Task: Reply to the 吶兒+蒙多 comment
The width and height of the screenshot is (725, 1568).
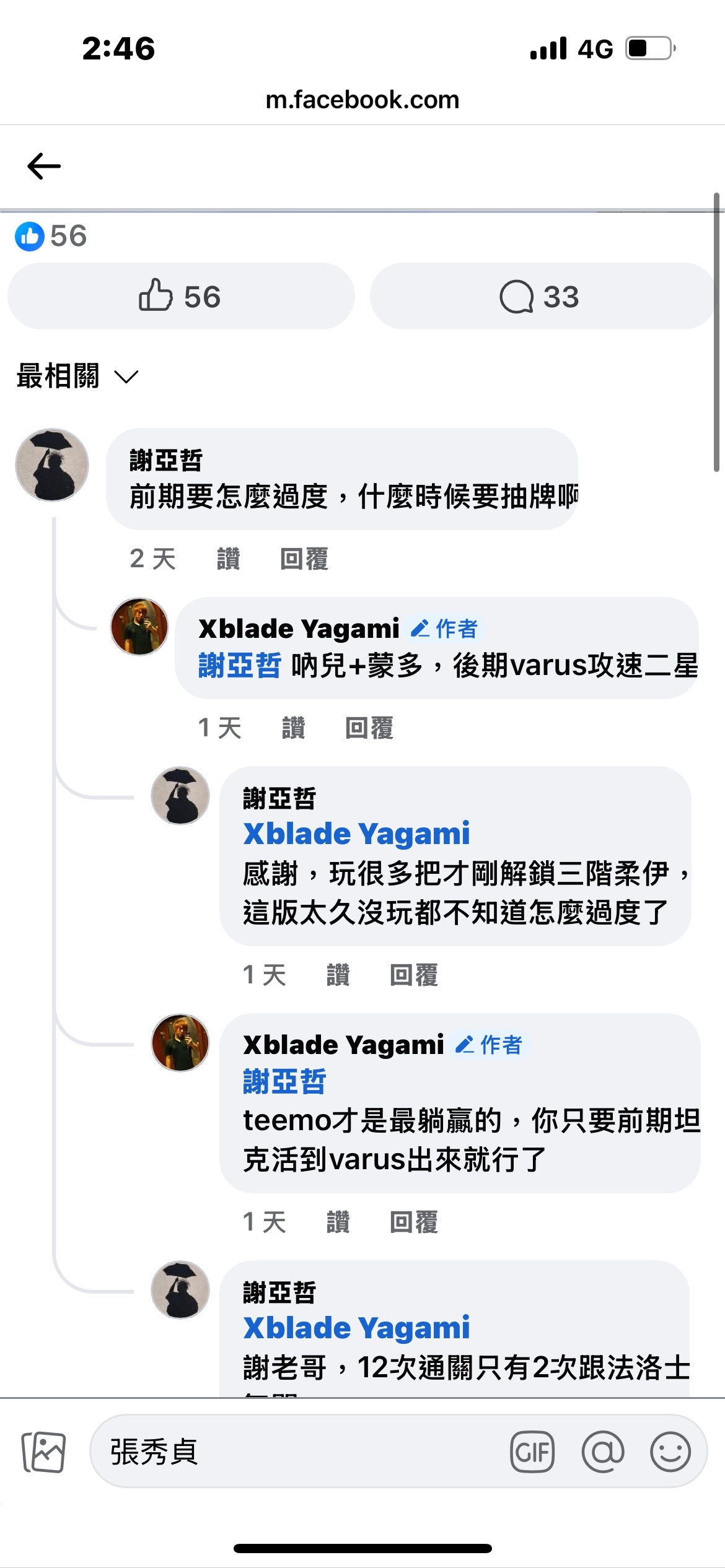Action: [369, 728]
